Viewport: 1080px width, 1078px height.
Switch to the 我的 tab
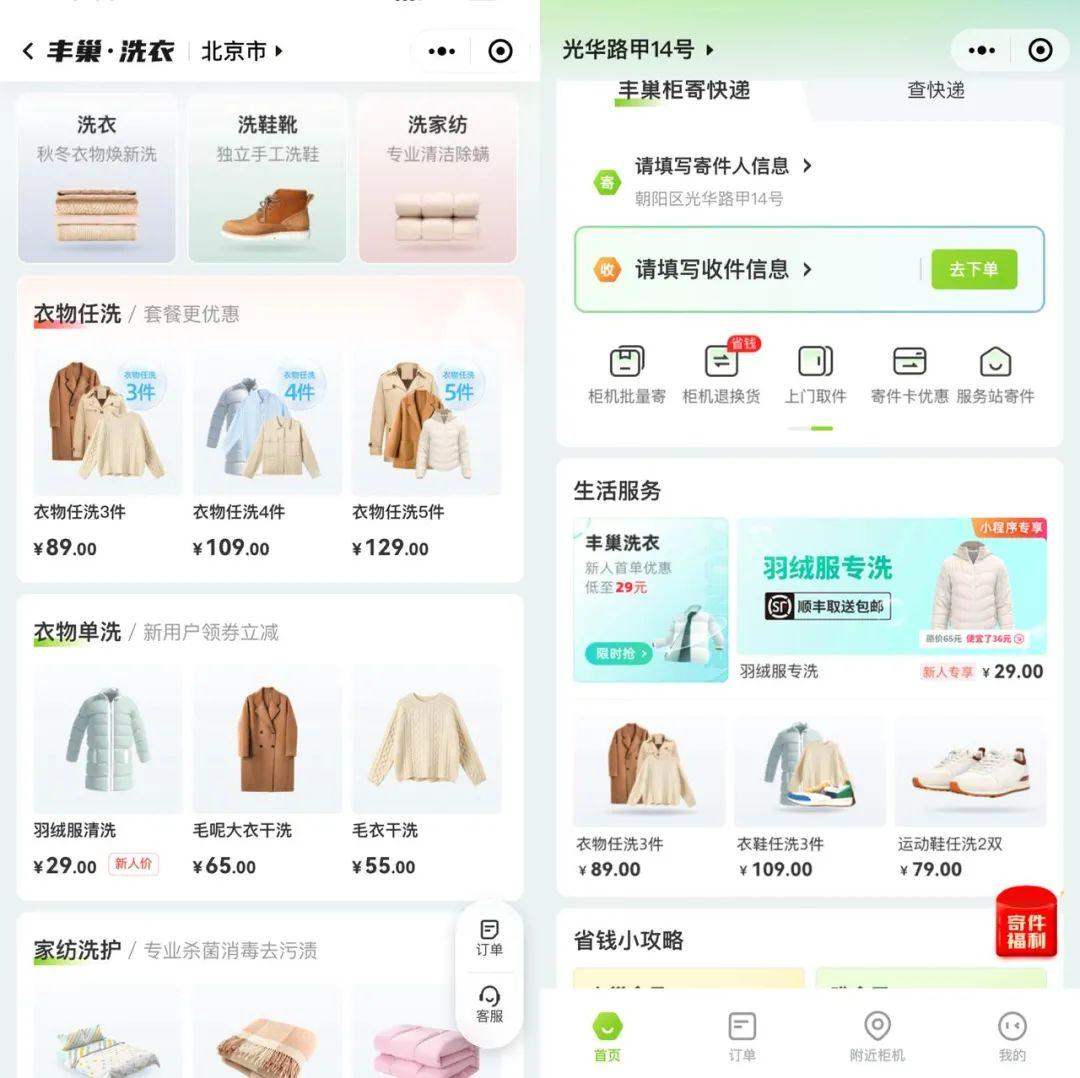pos(1012,1036)
